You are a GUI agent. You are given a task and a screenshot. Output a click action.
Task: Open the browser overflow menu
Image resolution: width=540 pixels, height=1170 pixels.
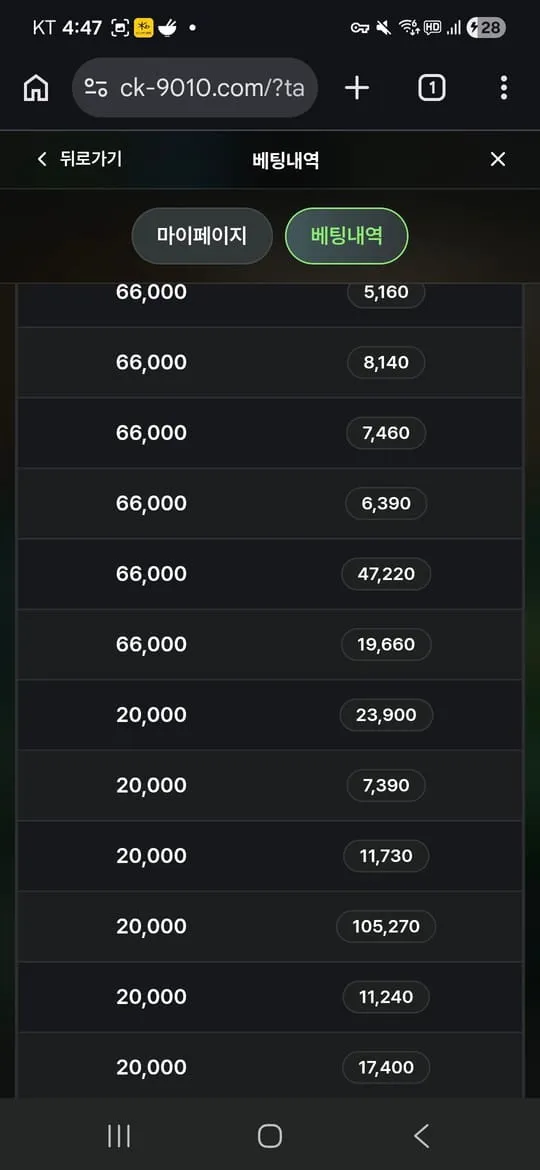tap(503, 88)
